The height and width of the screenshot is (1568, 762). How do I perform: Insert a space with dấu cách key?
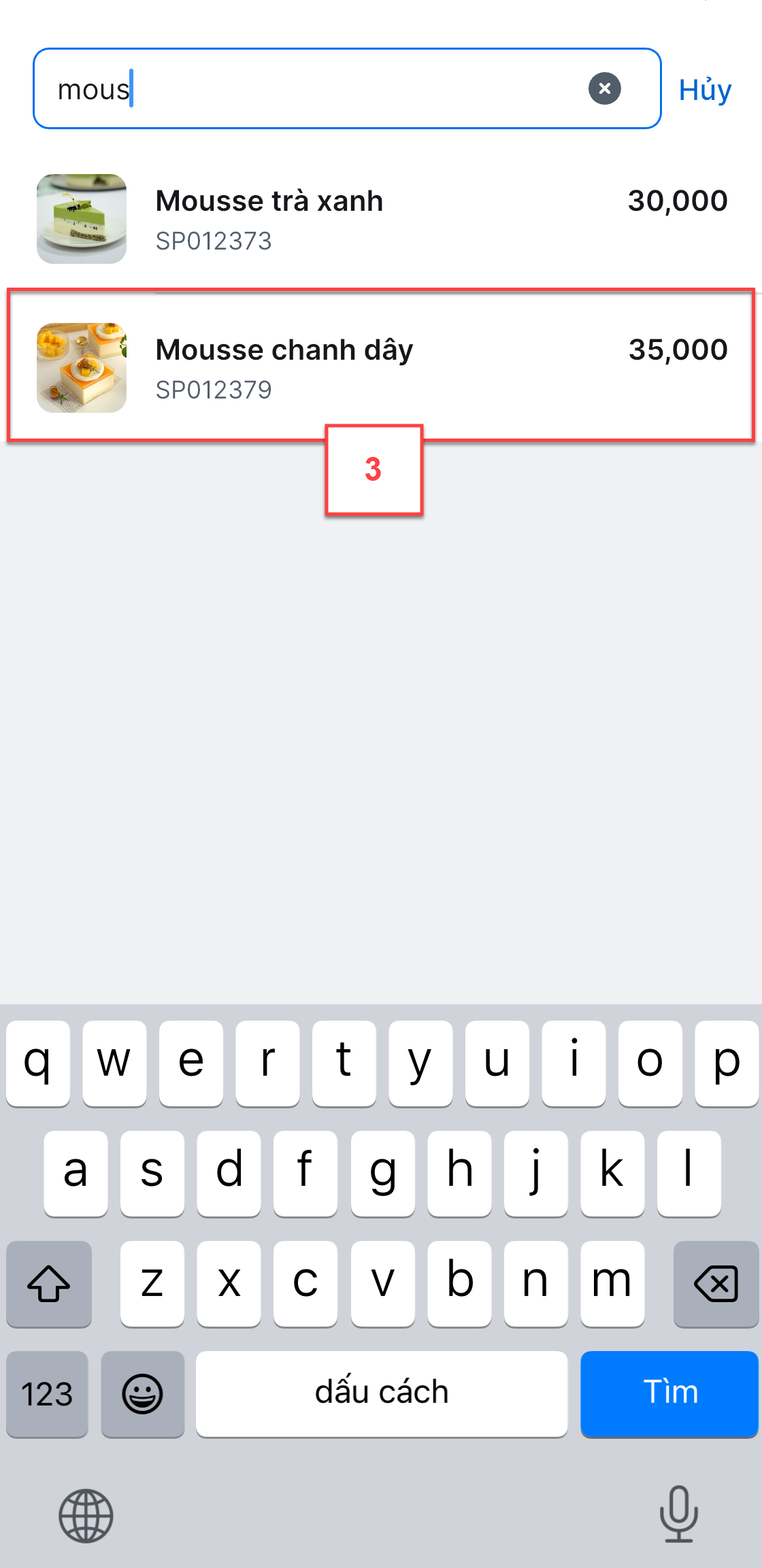coord(381,1393)
